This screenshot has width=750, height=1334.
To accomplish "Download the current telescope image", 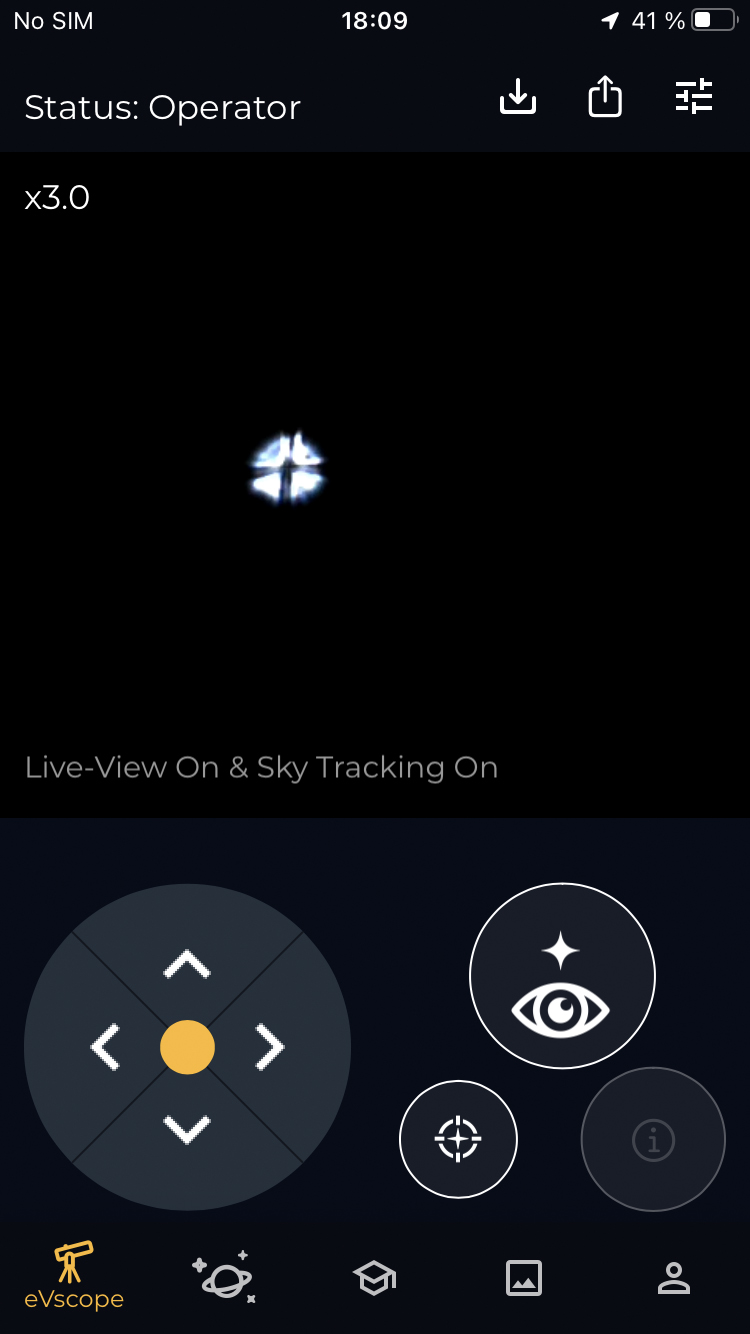I will point(518,97).
